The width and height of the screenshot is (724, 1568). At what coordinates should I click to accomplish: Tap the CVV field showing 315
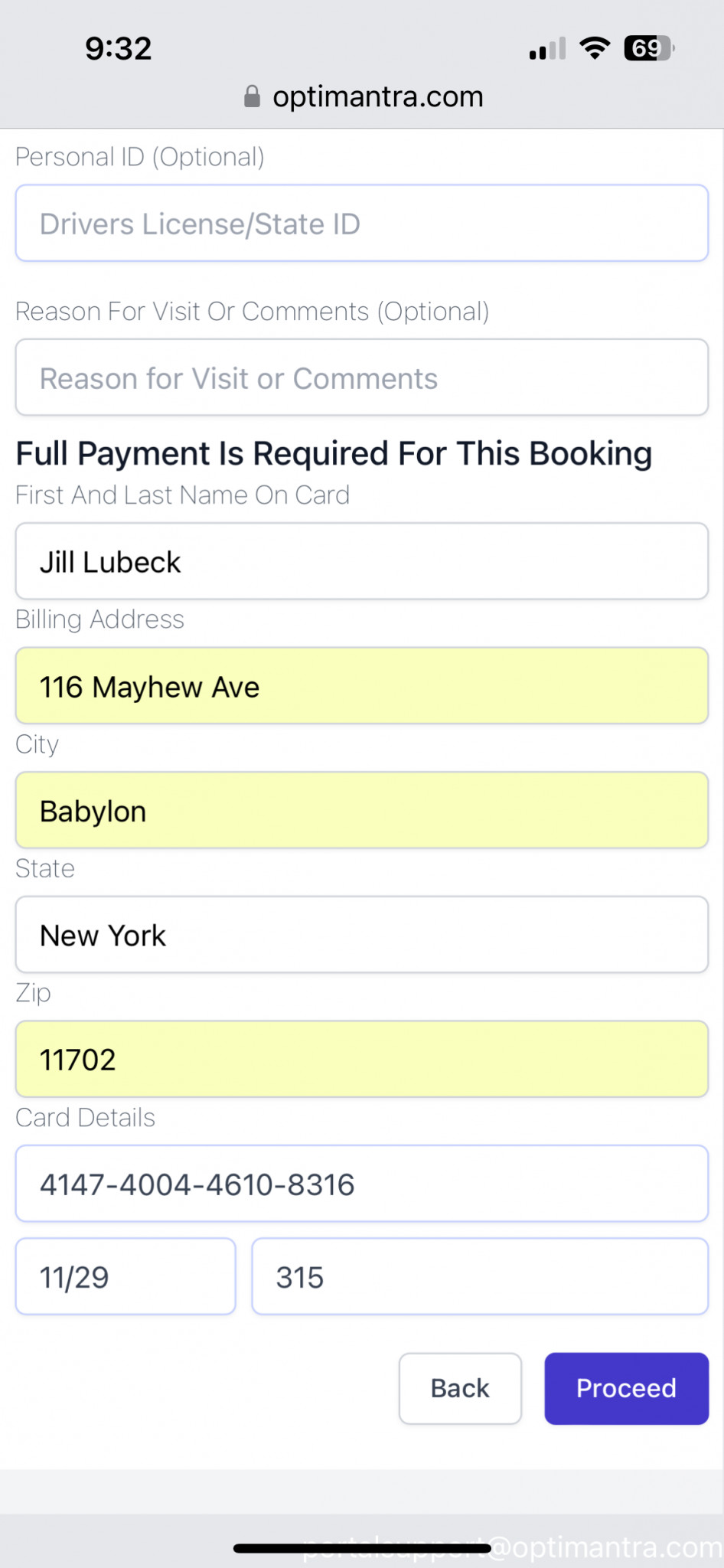pos(480,1276)
